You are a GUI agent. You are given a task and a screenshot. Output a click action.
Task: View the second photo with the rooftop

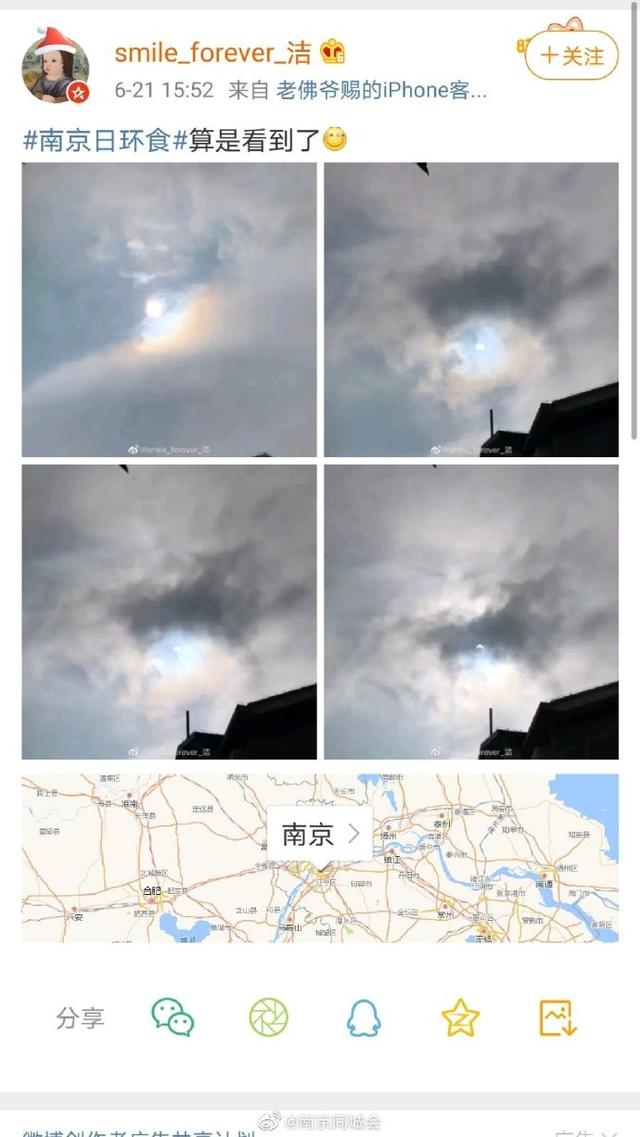coord(471,309)
